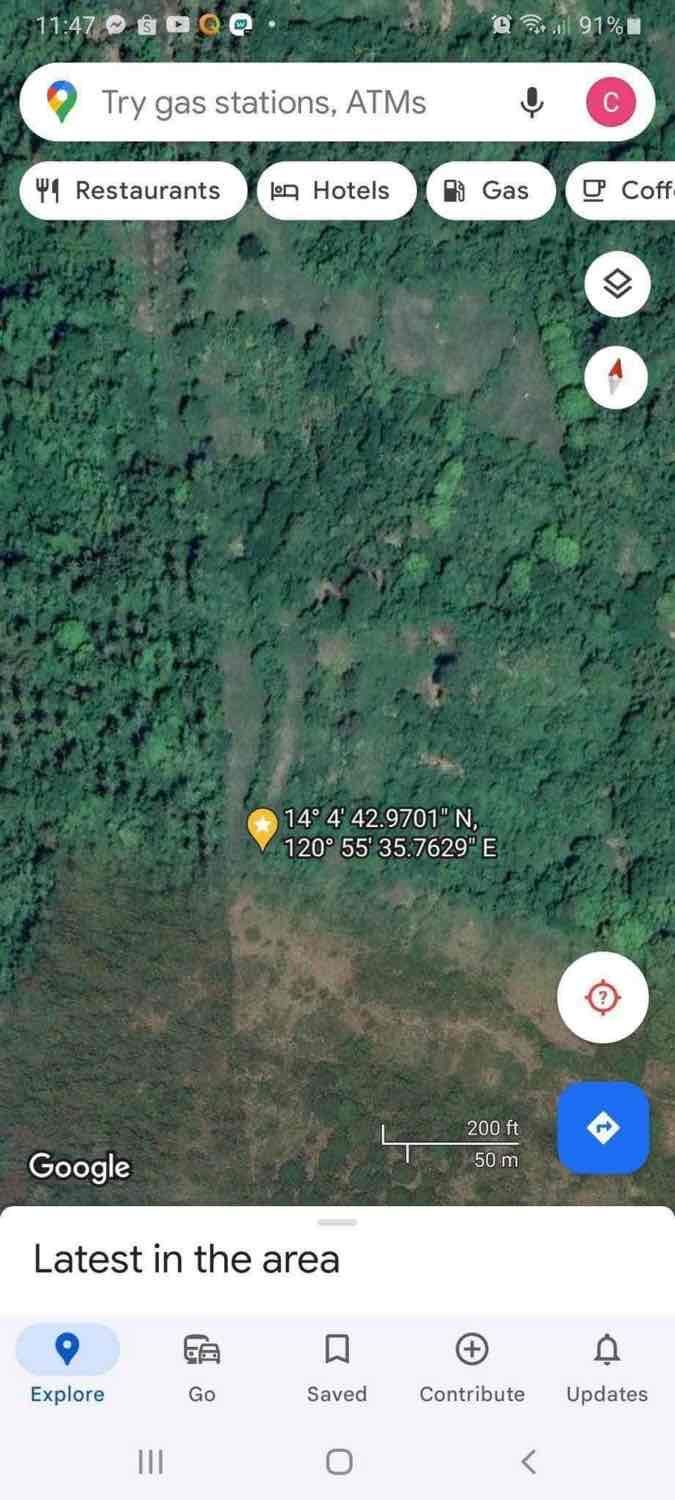Tap the system back button
675x1500 pixels.
click(x=529, y=1462)
